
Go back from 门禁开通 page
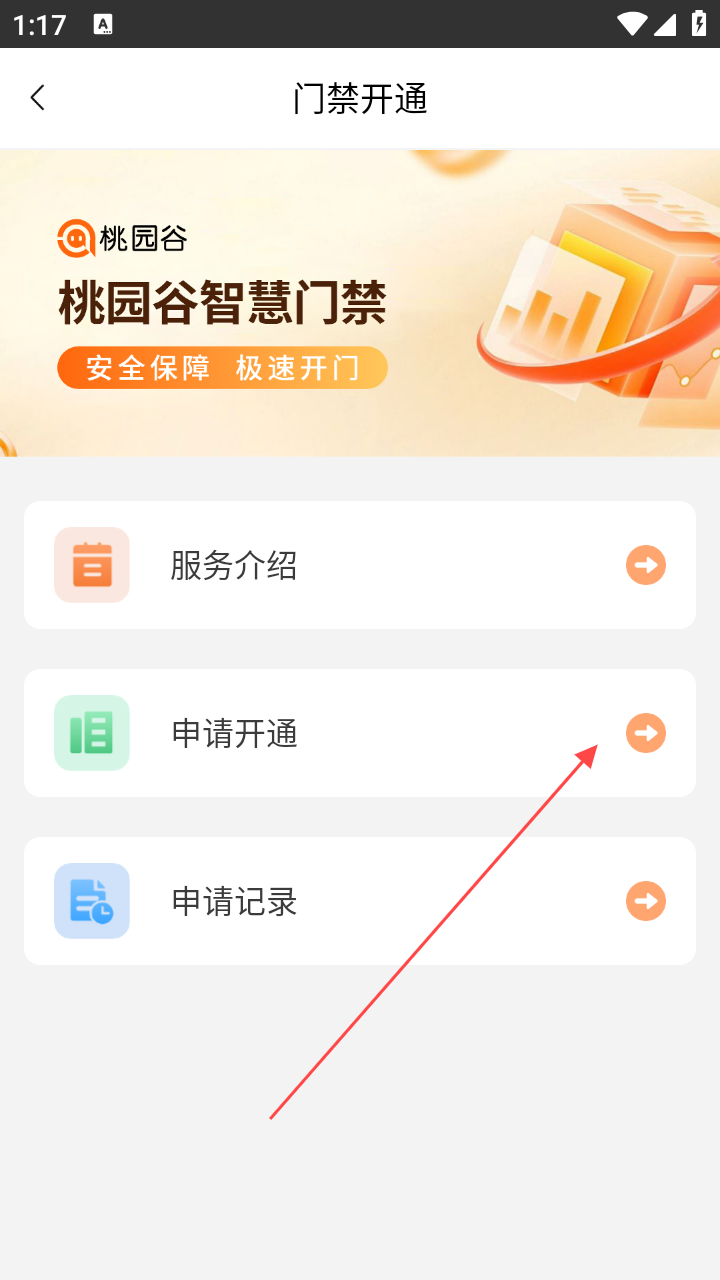(38, 98)
